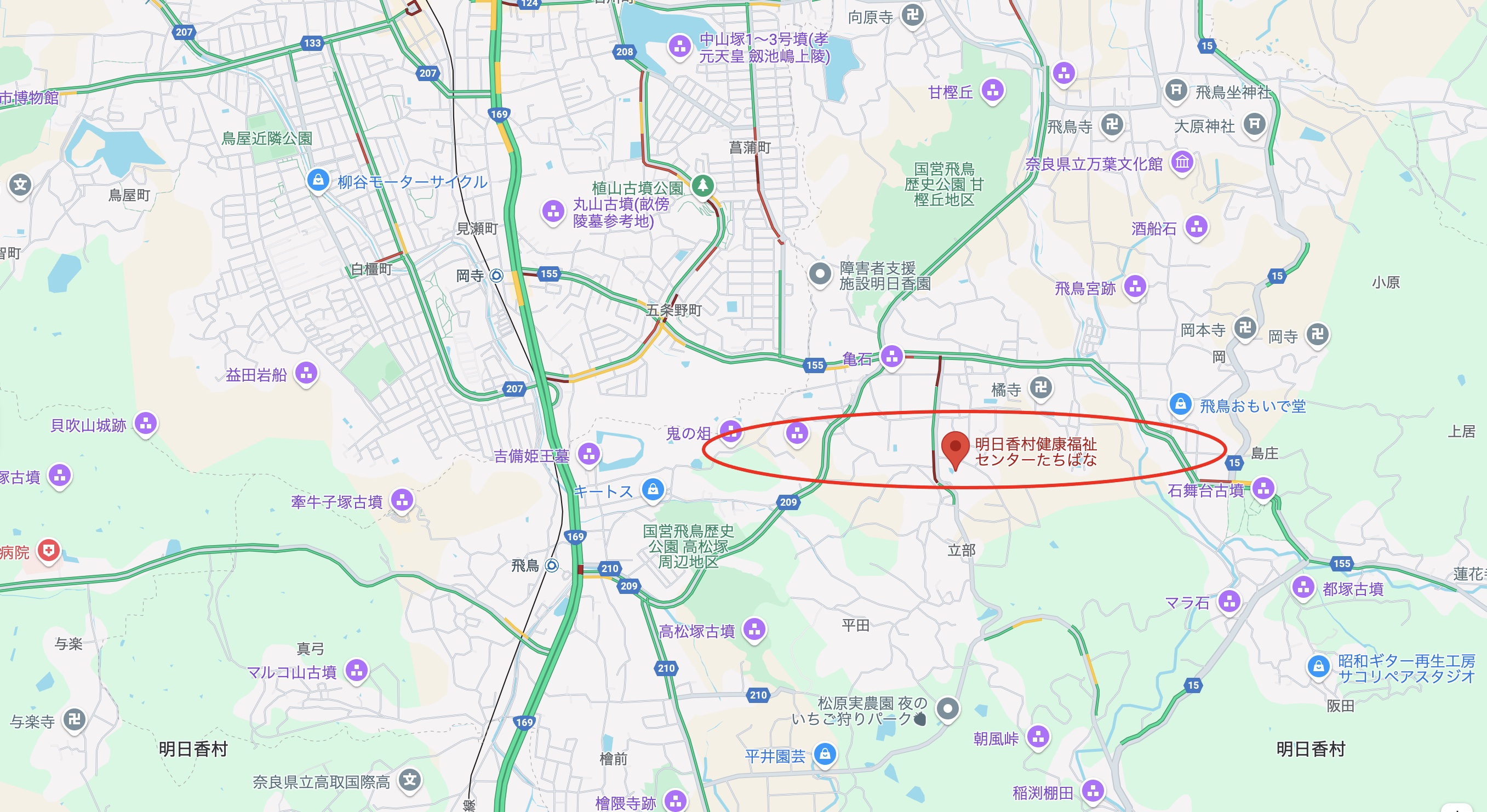Open the 岡寺 railway station icon
This screenshot has width=1487, height=812.
(x=496, y=275)
